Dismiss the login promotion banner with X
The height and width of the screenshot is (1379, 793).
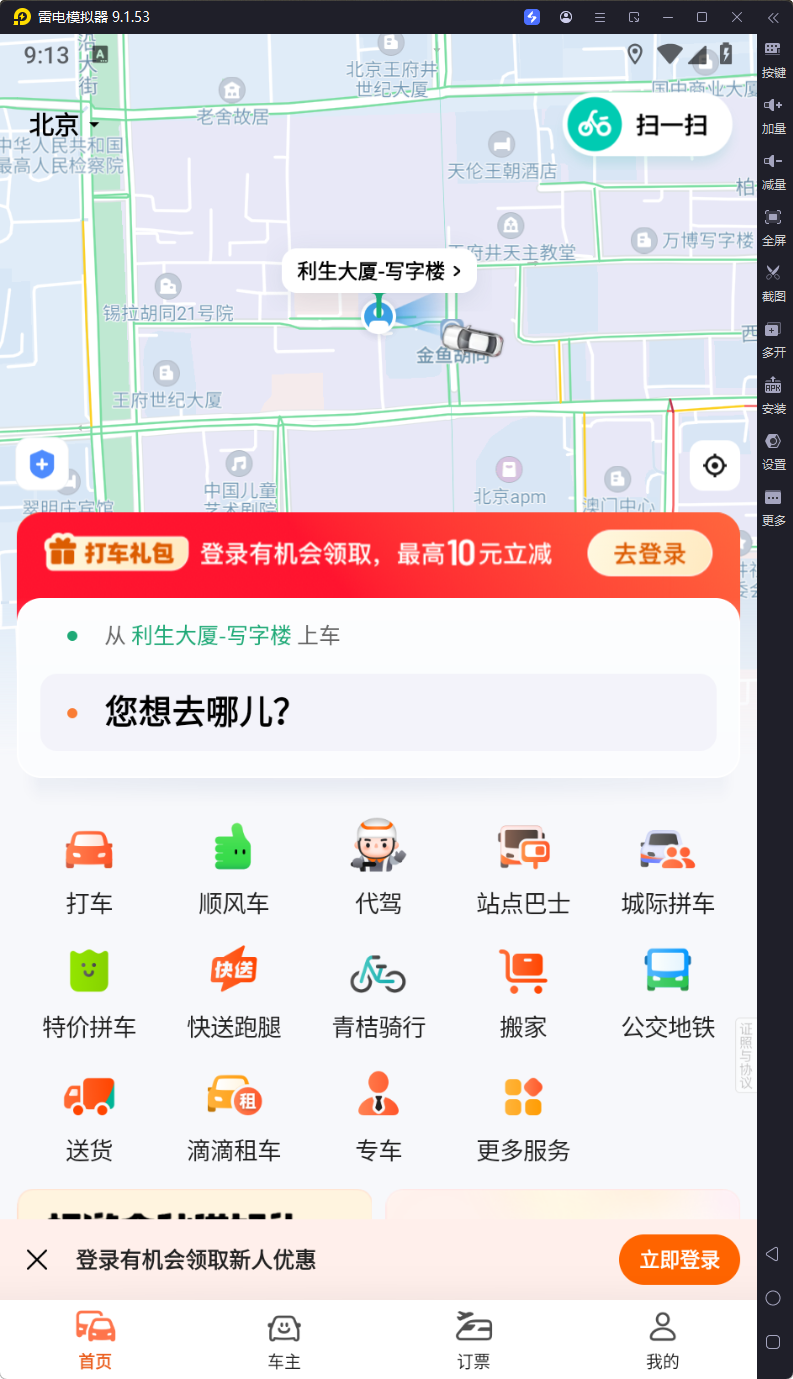(x=37, y=1259)
